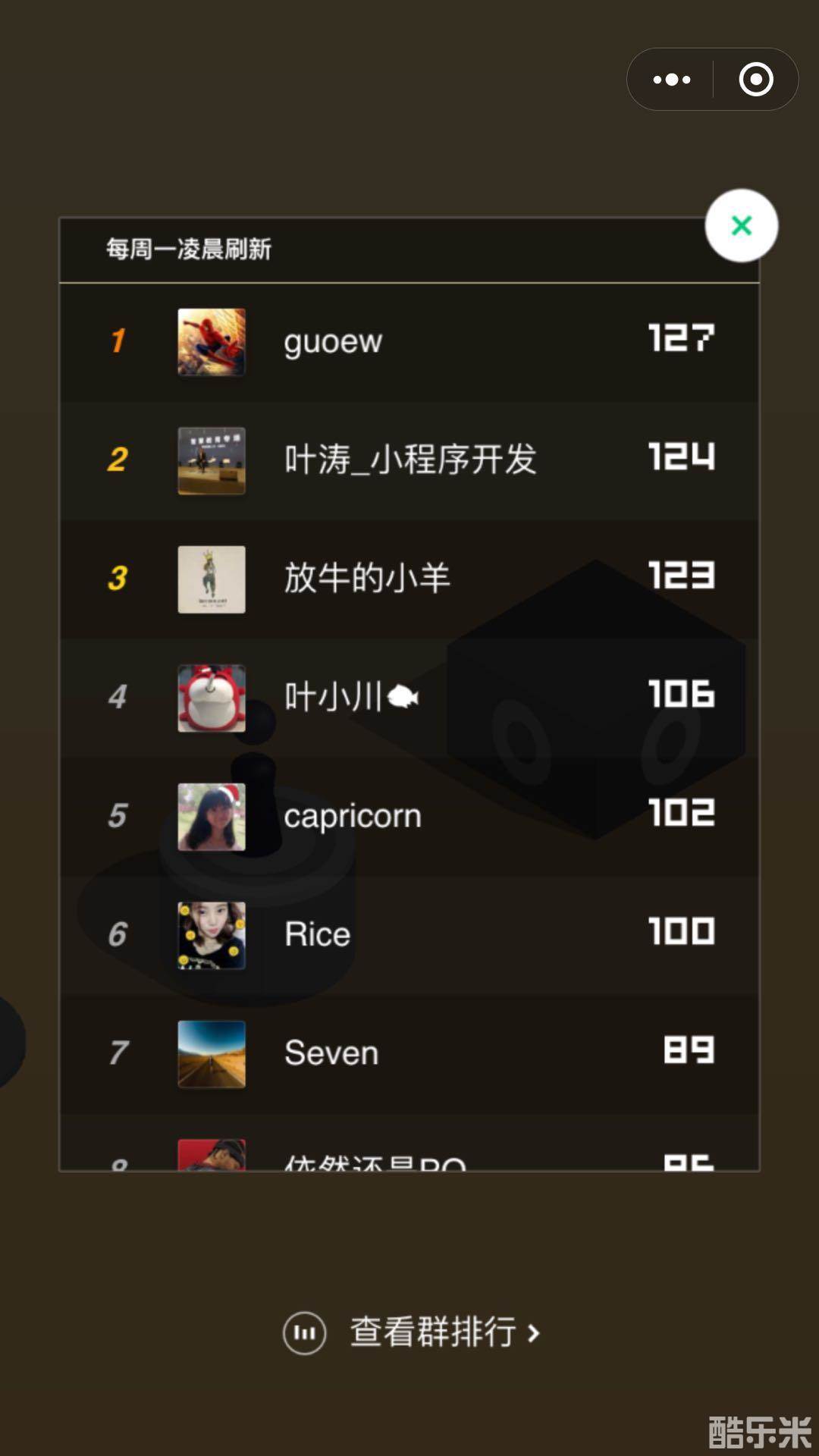The width and height of the screenshot is (819, 1456).
Task: Open the WeChat mini-program more options menu
Action: 670,79
